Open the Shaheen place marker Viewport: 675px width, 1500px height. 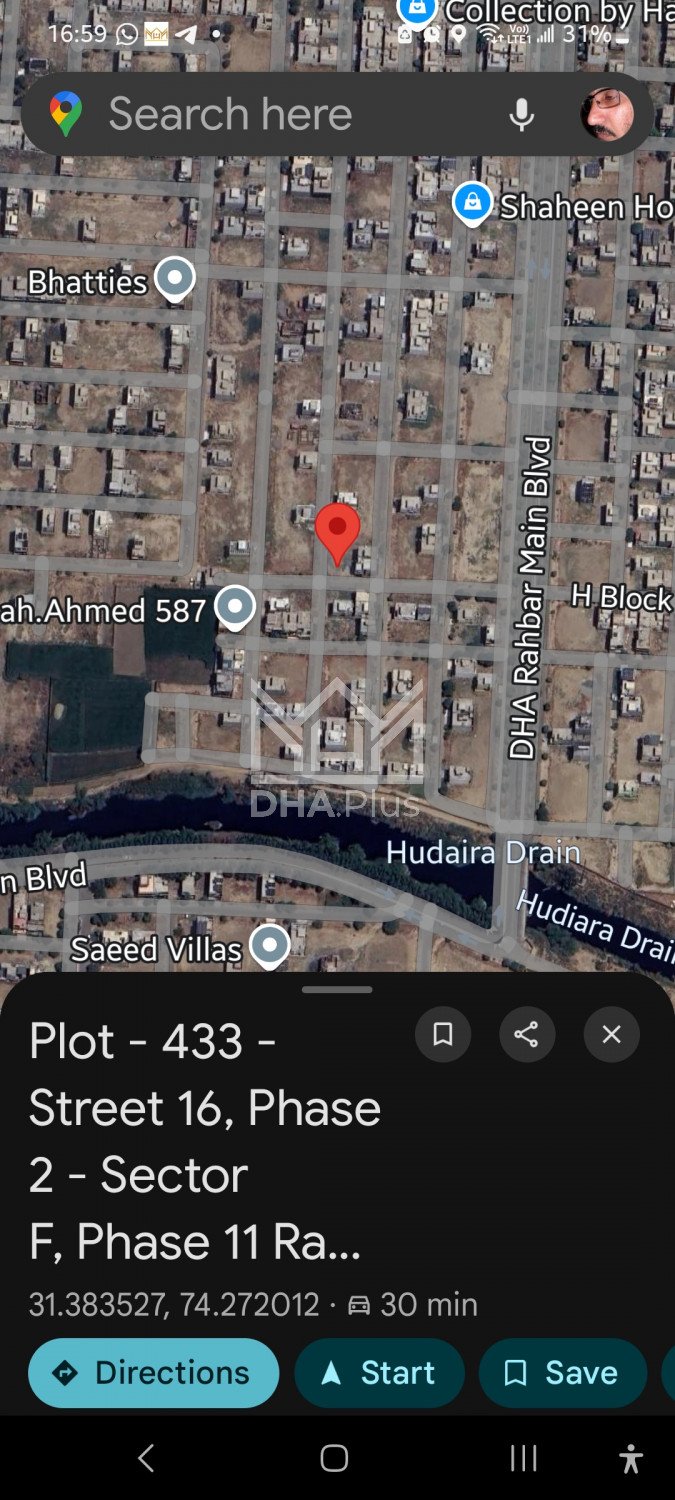pyautogui.click(x=472, y=204)
